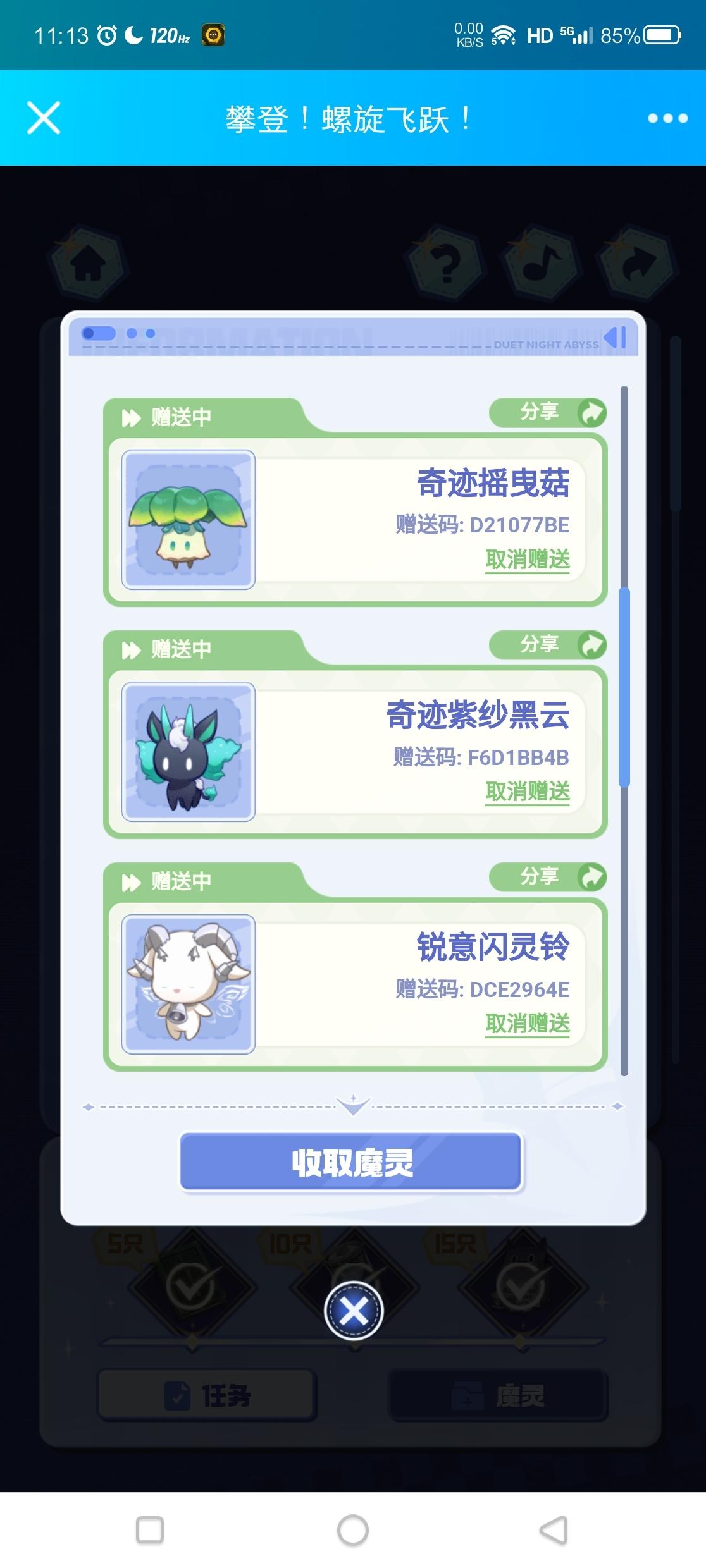Share the 奇迹紫纱黑云 gift
Screen dimensions: 706x1568
pyautogui.click(x=548, y=645)
